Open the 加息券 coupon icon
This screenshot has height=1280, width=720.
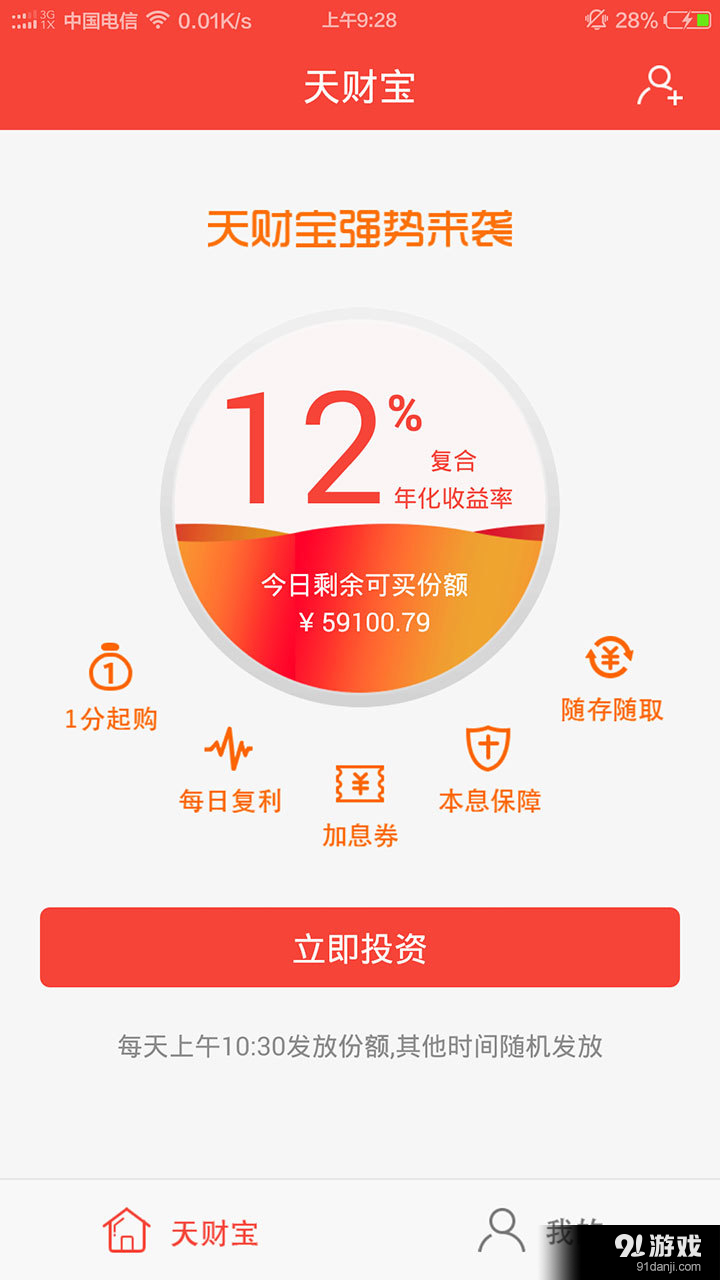click(x=360, y=785)
